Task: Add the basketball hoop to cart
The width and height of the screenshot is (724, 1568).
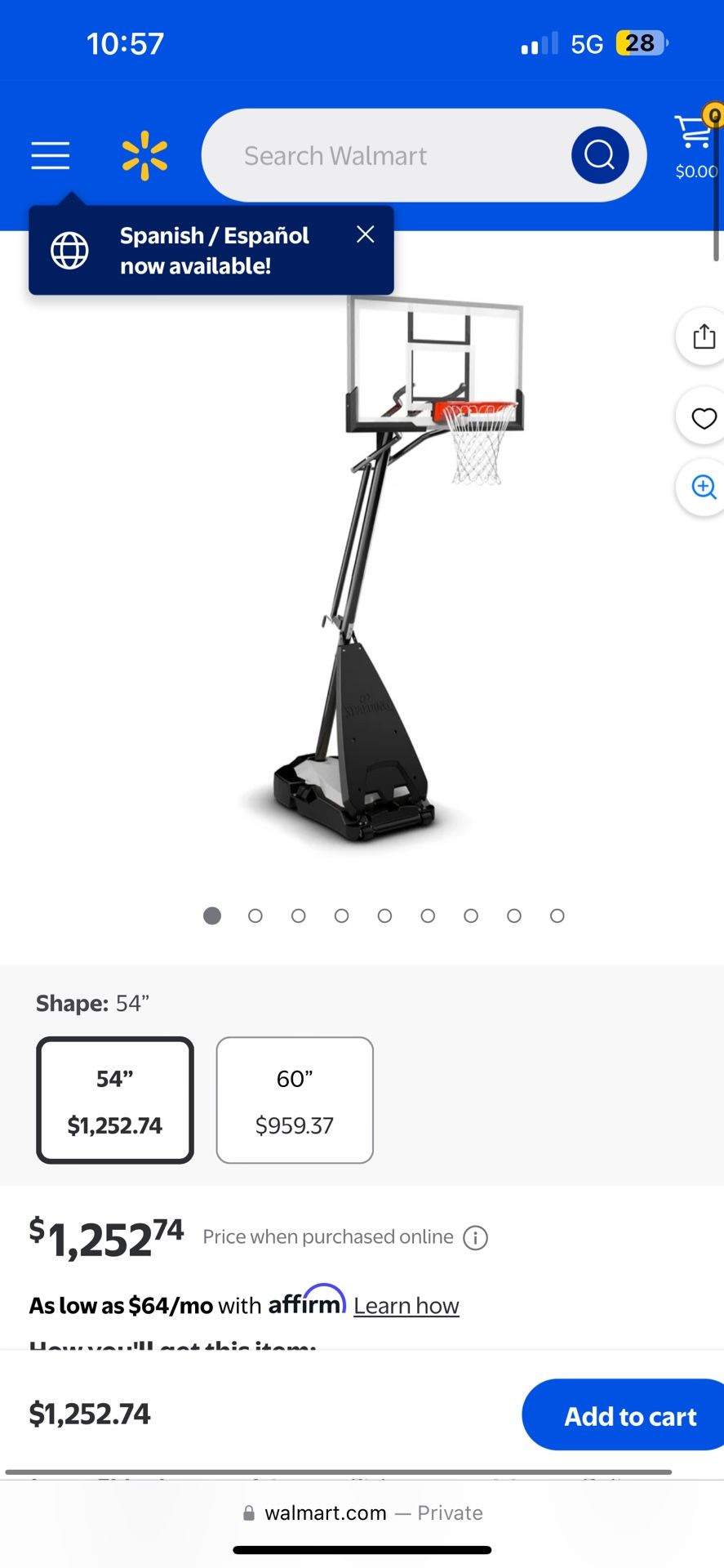Action: (x=629, y=1415)
